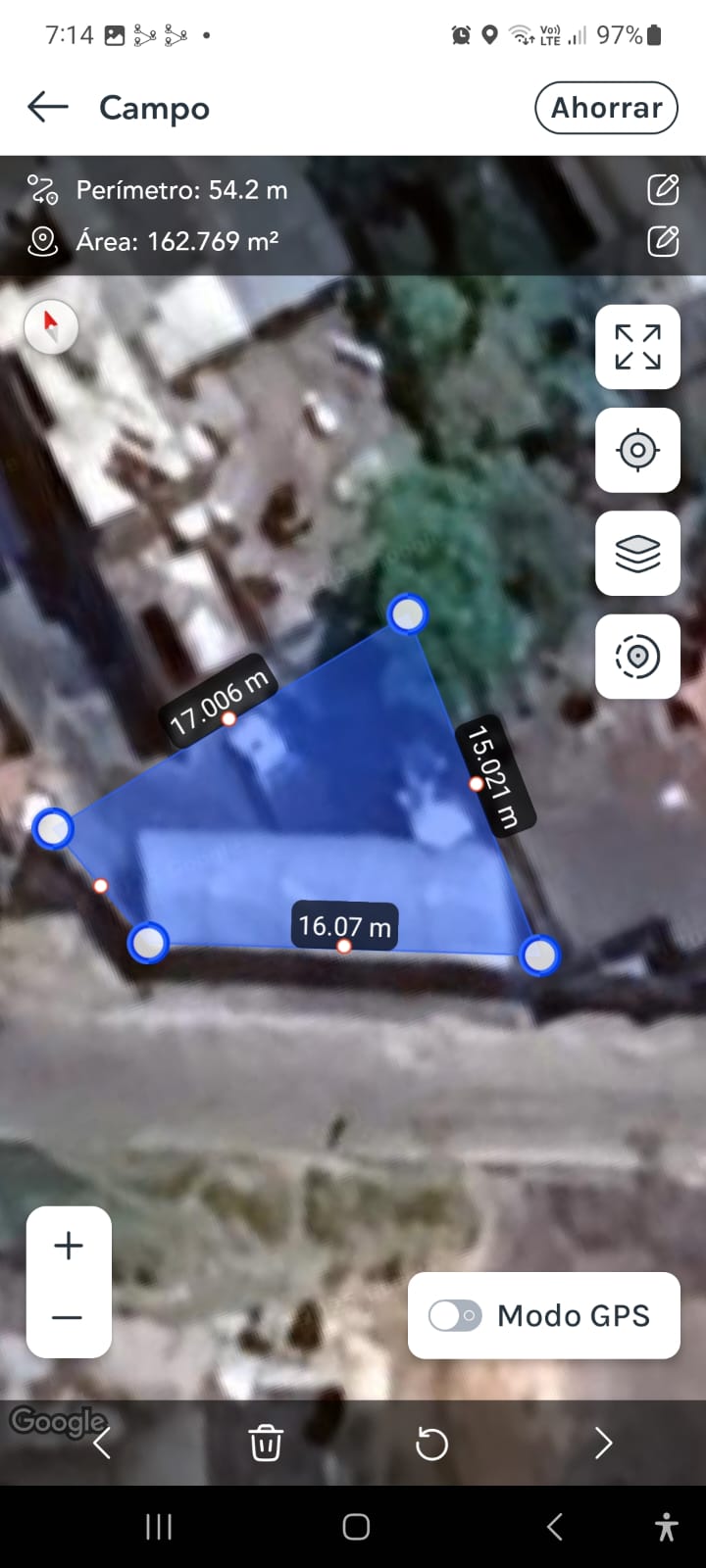706x1568 pixels.
Task: Move to previous point with left chevron
Action: 101,1444
